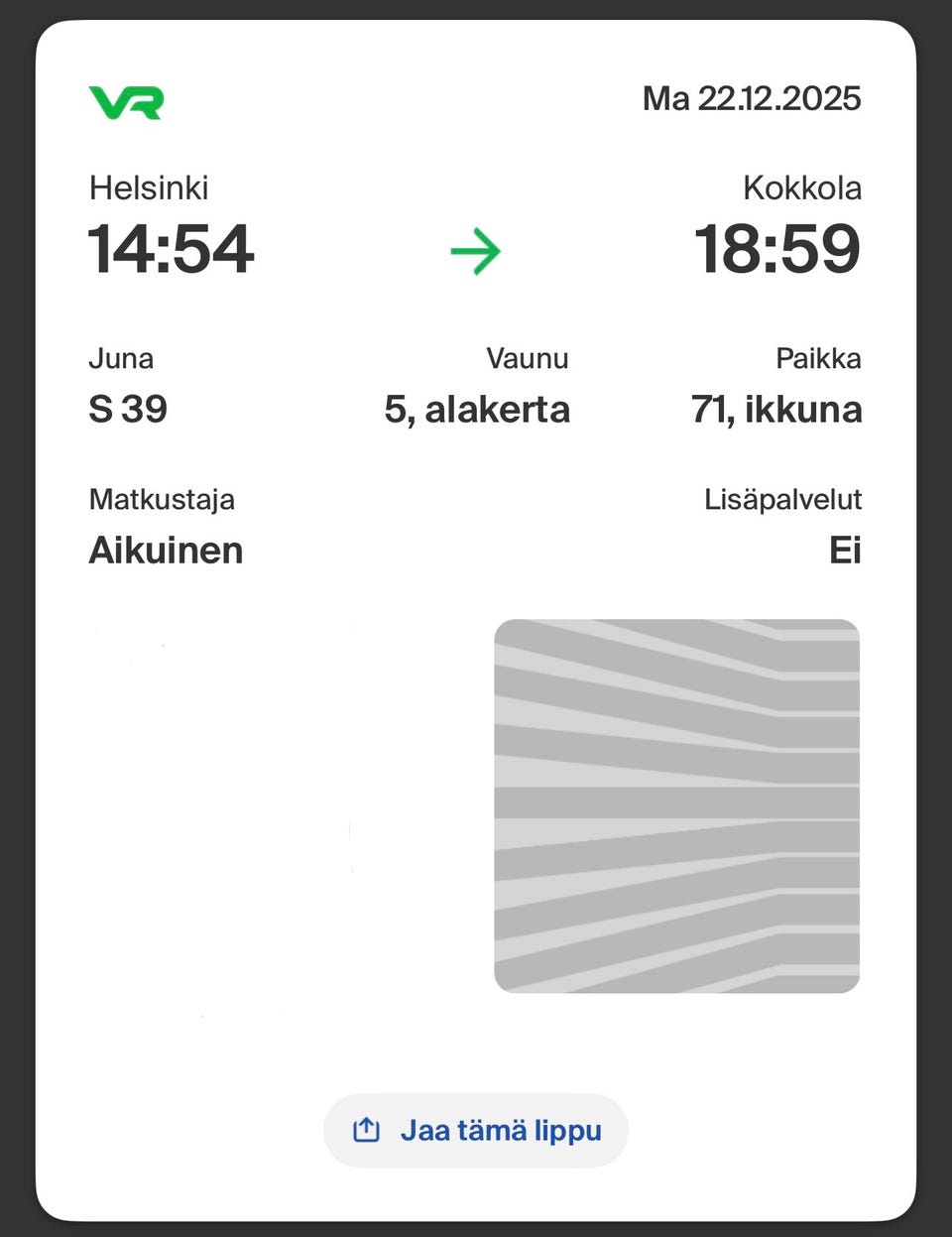Tap the Vaunu field label

(527, 358)
